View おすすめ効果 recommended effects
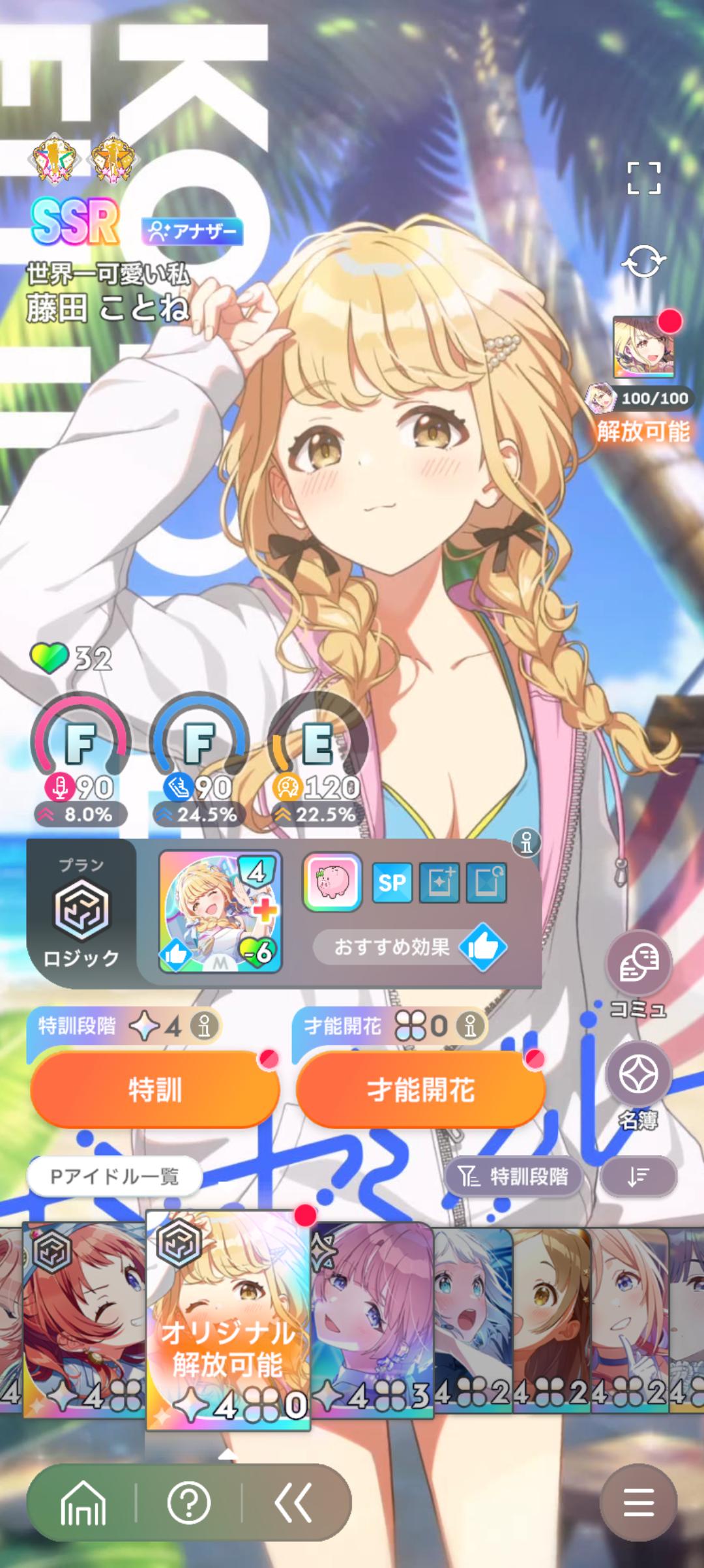This screenshot has height=1568, width=704. (x=411, y=947)
